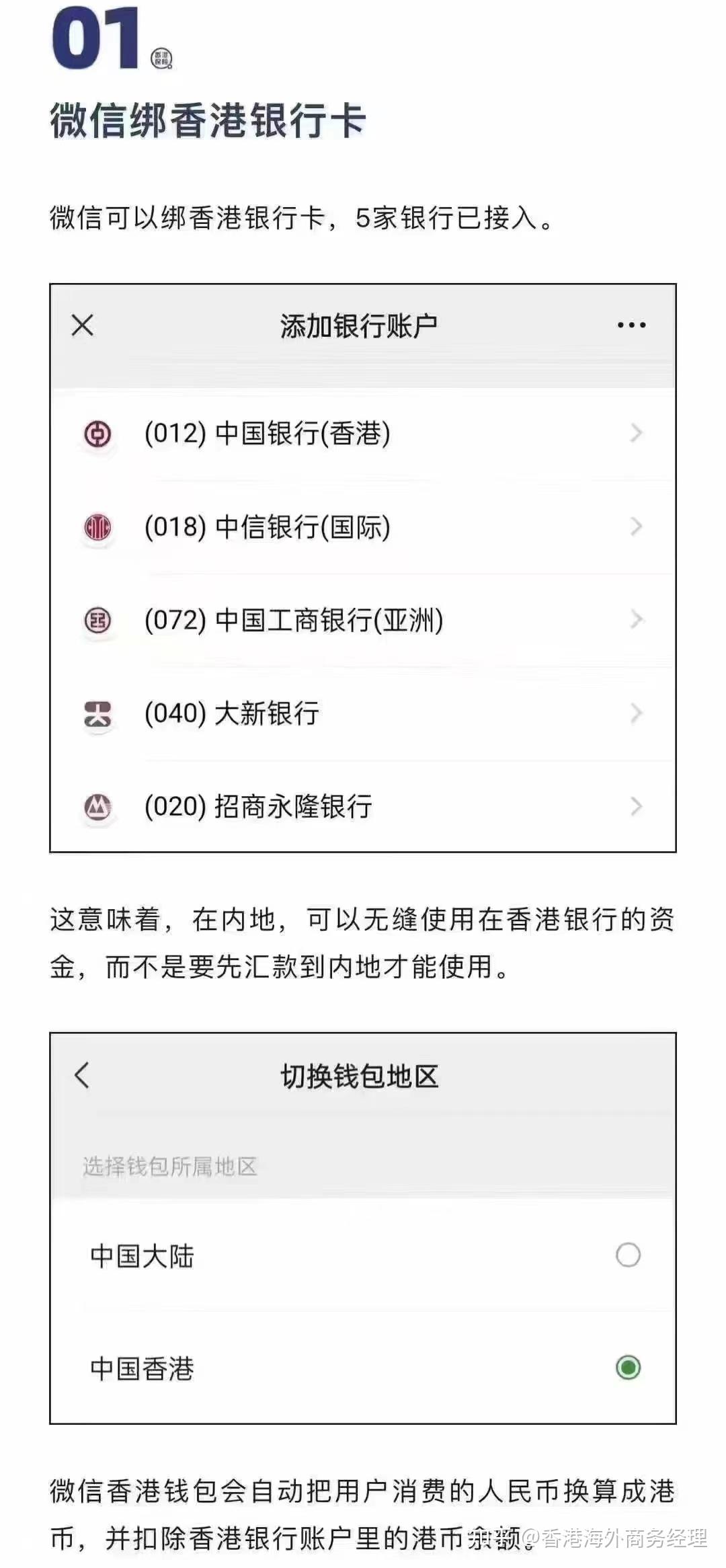Click the close X on 添加银行账户
The image size is (726, 1568).
[x=83, y=325]
